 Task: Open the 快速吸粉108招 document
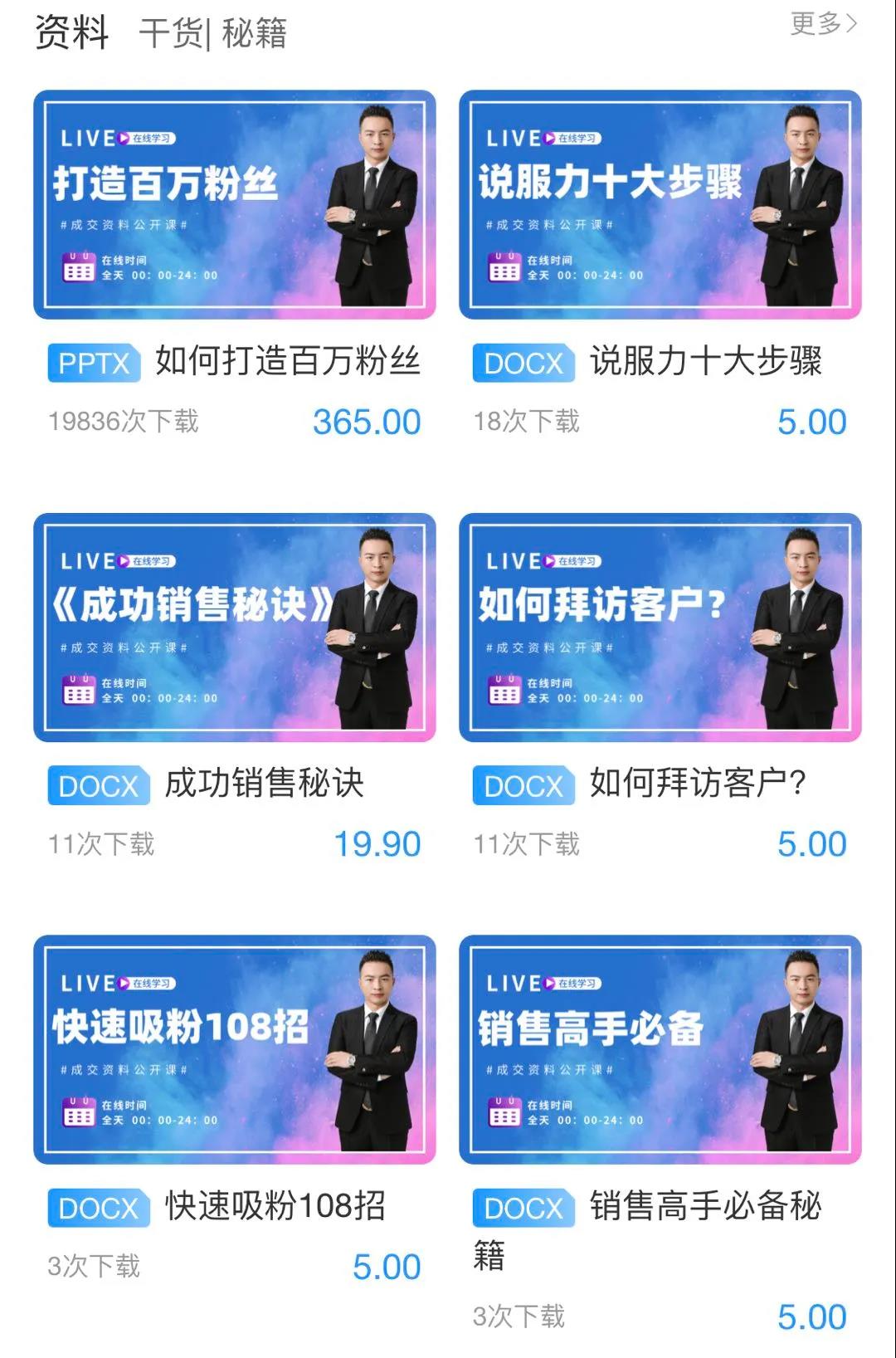pyautogui.click(x=235, y=1049)
